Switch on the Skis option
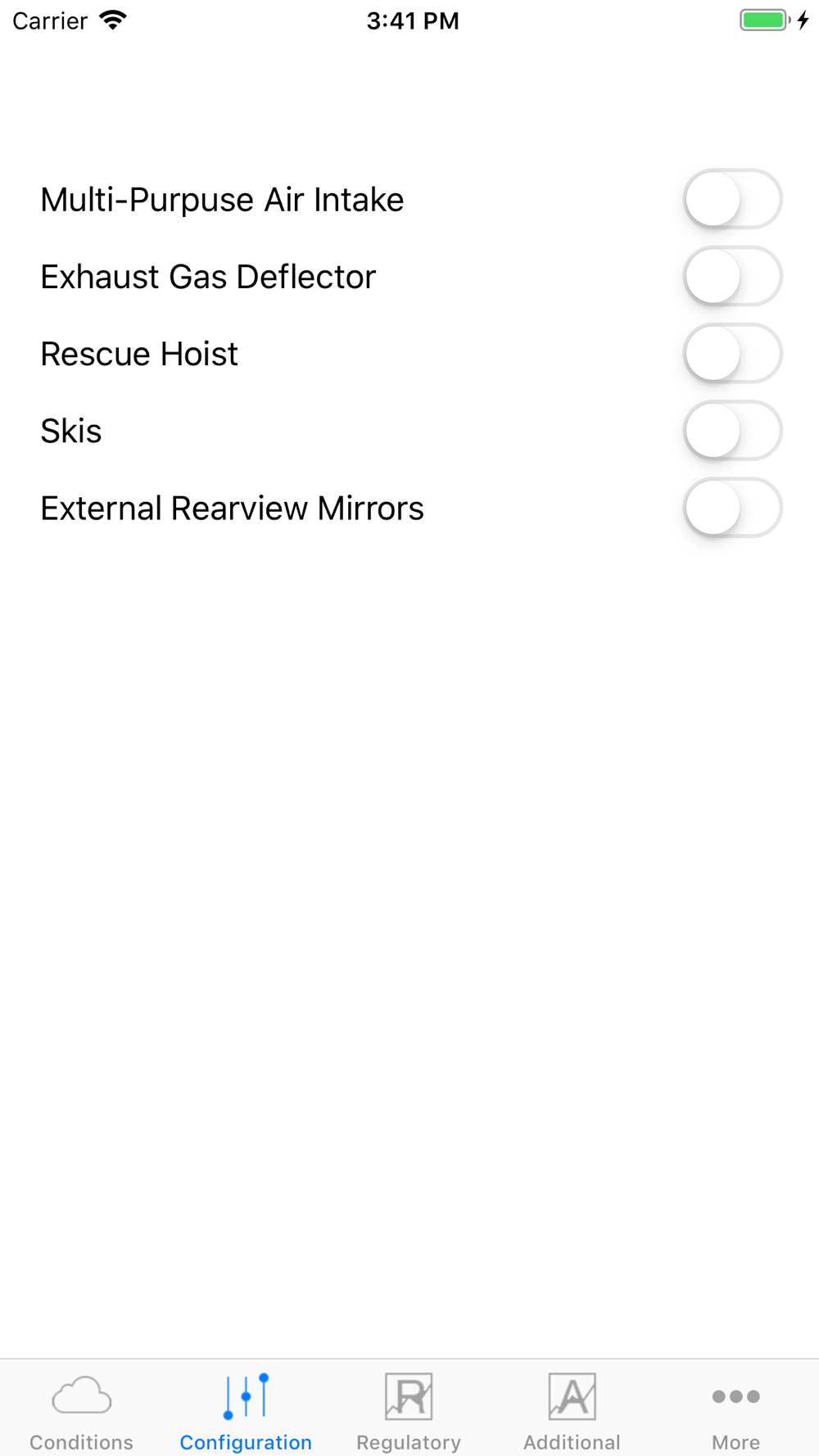 [x=732, y=431]
